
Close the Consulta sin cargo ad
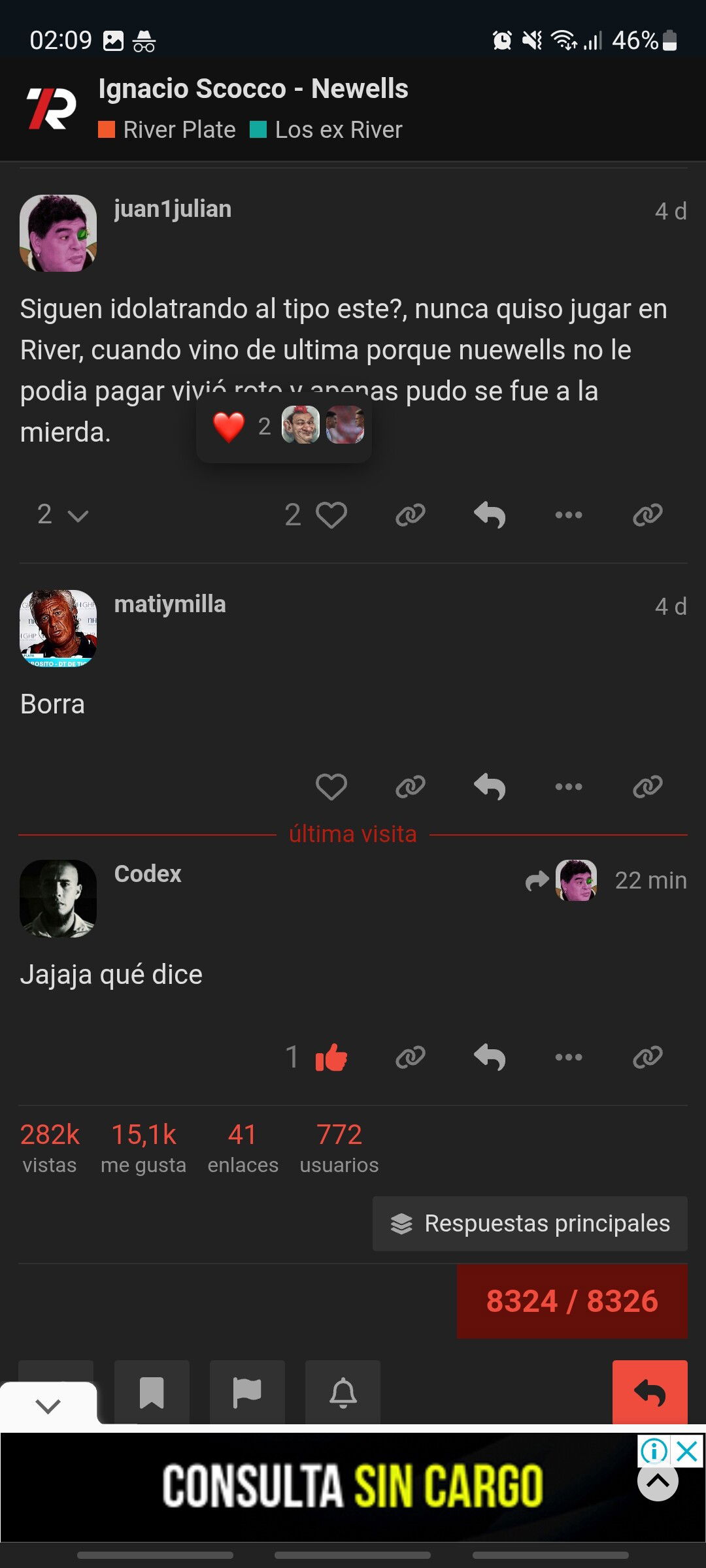[688, 1452]
